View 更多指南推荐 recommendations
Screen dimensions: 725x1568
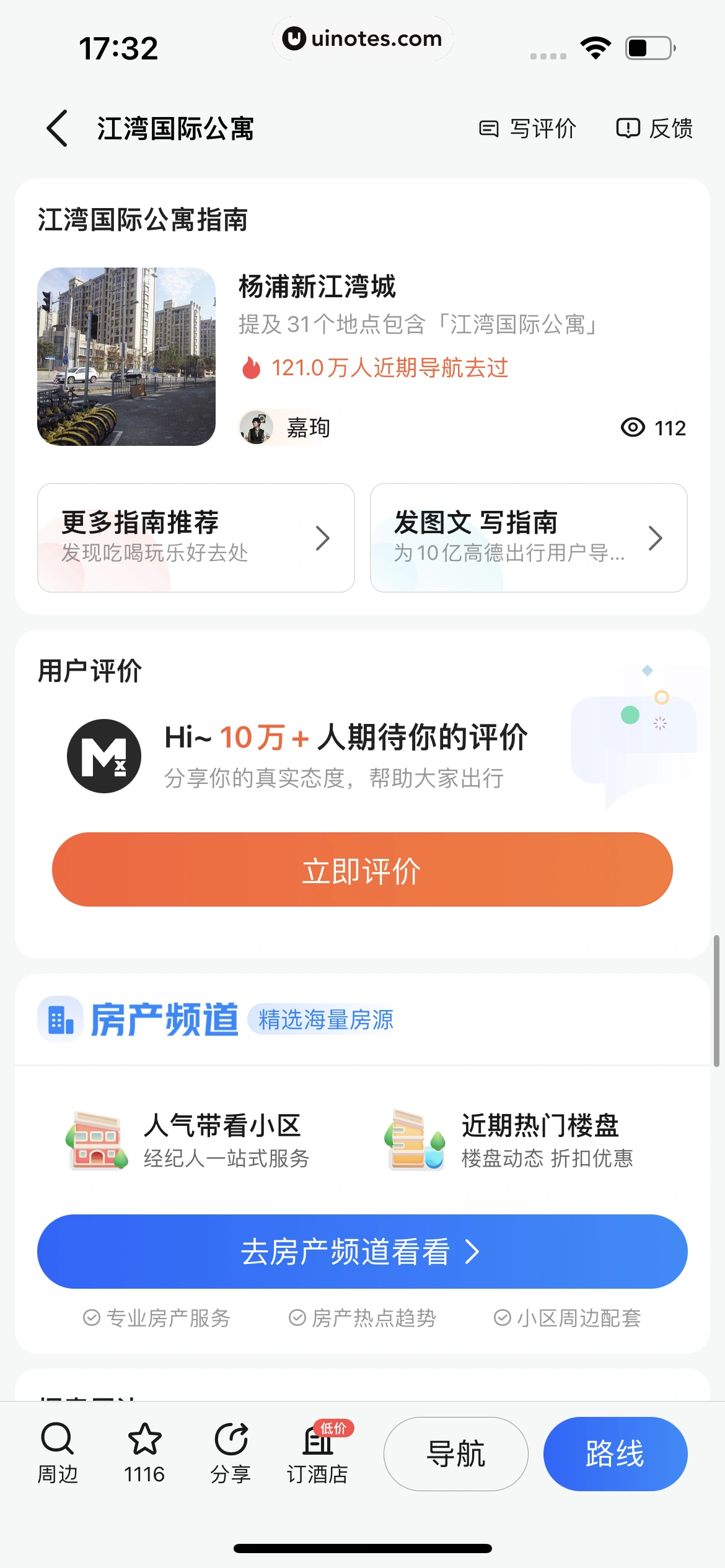point(196,538)
